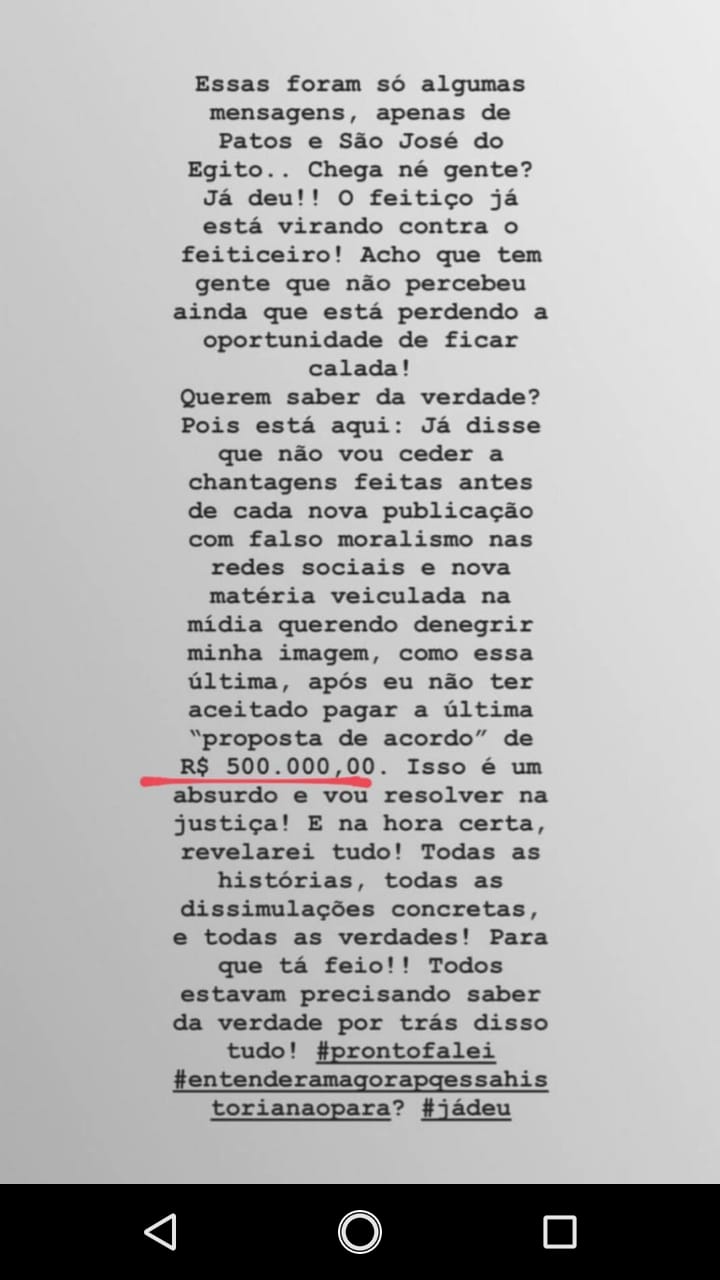The width and height of the screenshot is (720, 1280).
Task: Tap the home button in the navigation bar
Action: (360, 1232)
